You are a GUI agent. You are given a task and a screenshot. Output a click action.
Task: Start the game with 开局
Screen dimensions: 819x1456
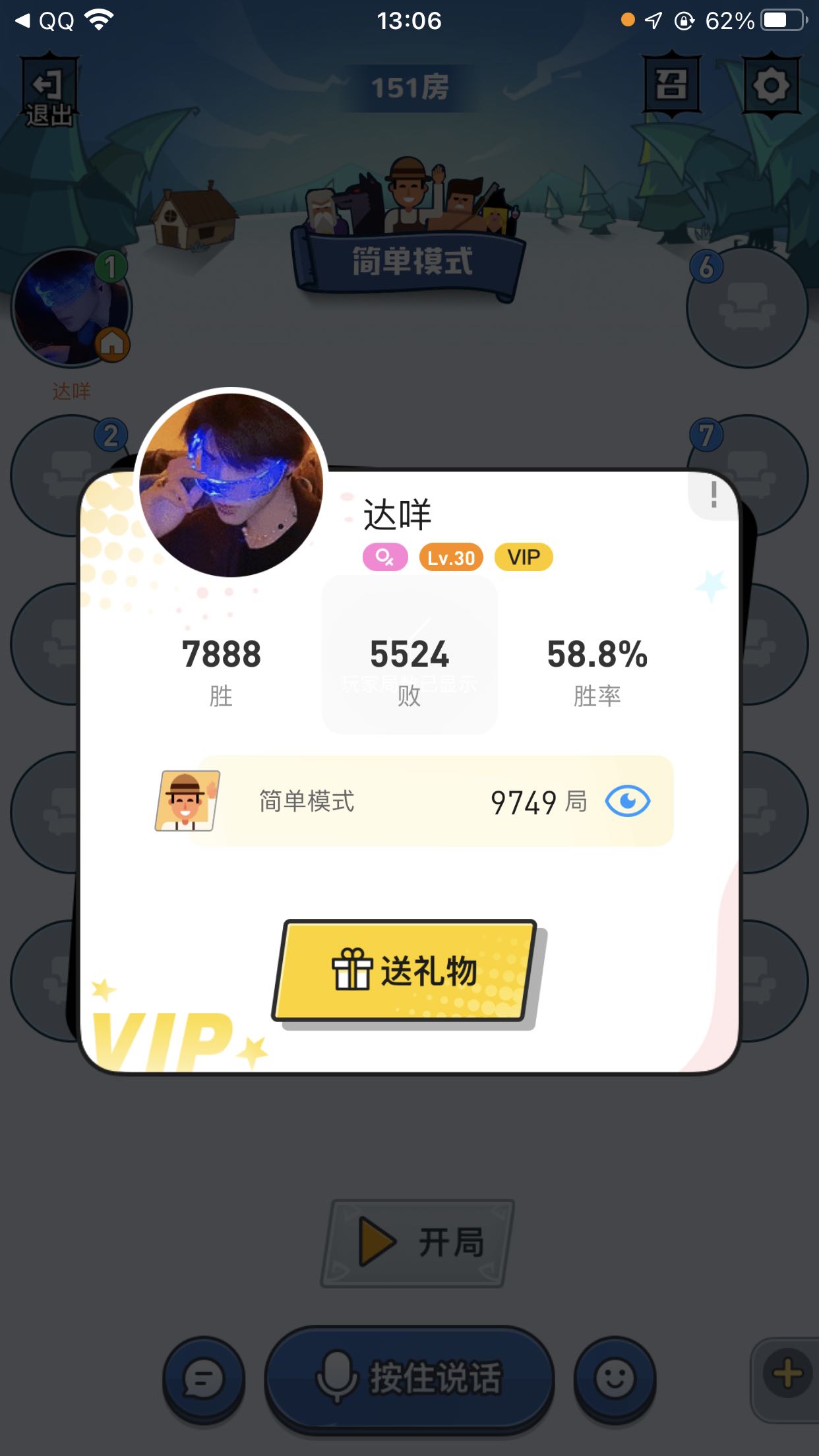417,1242
